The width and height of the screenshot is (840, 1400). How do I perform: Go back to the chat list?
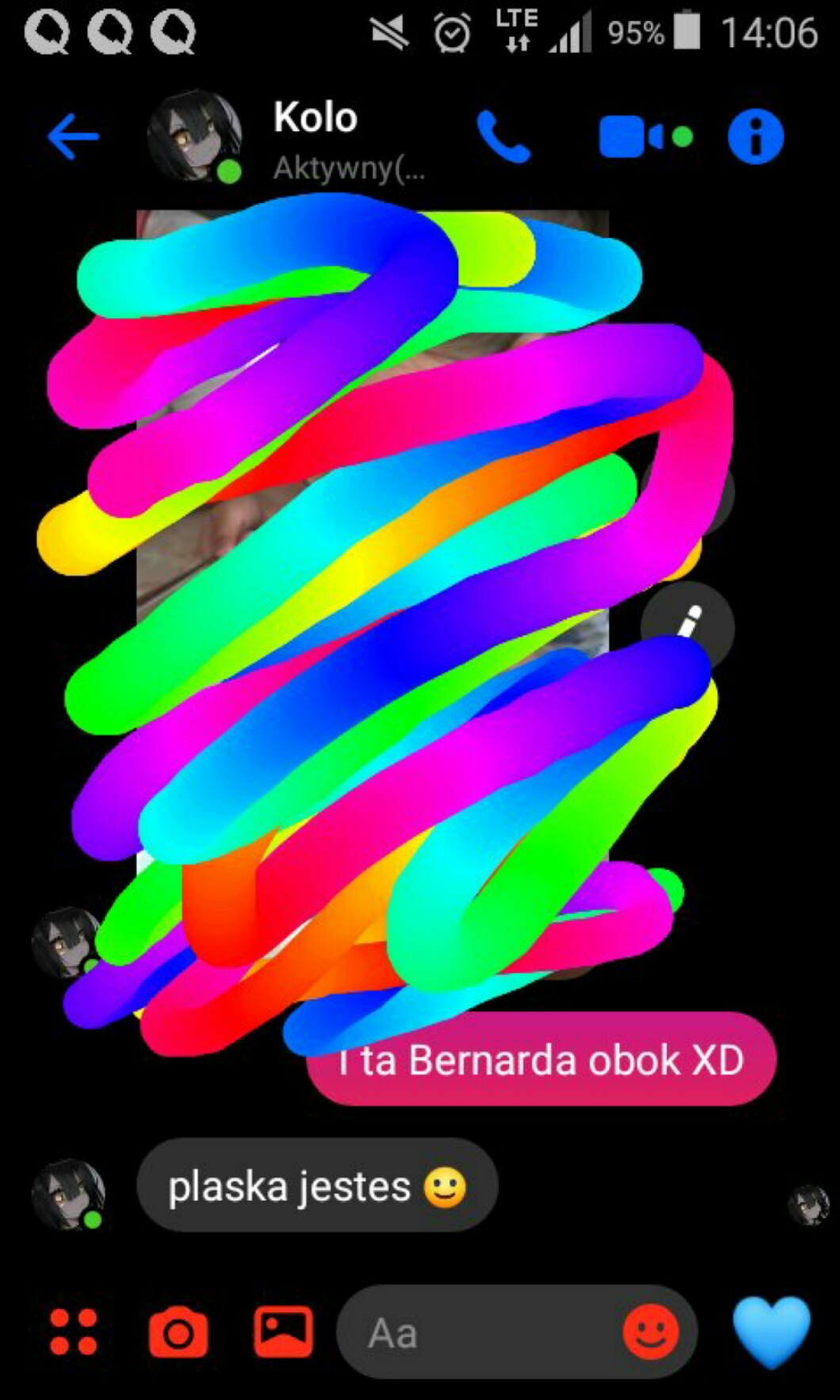click(x=73, y=136)
